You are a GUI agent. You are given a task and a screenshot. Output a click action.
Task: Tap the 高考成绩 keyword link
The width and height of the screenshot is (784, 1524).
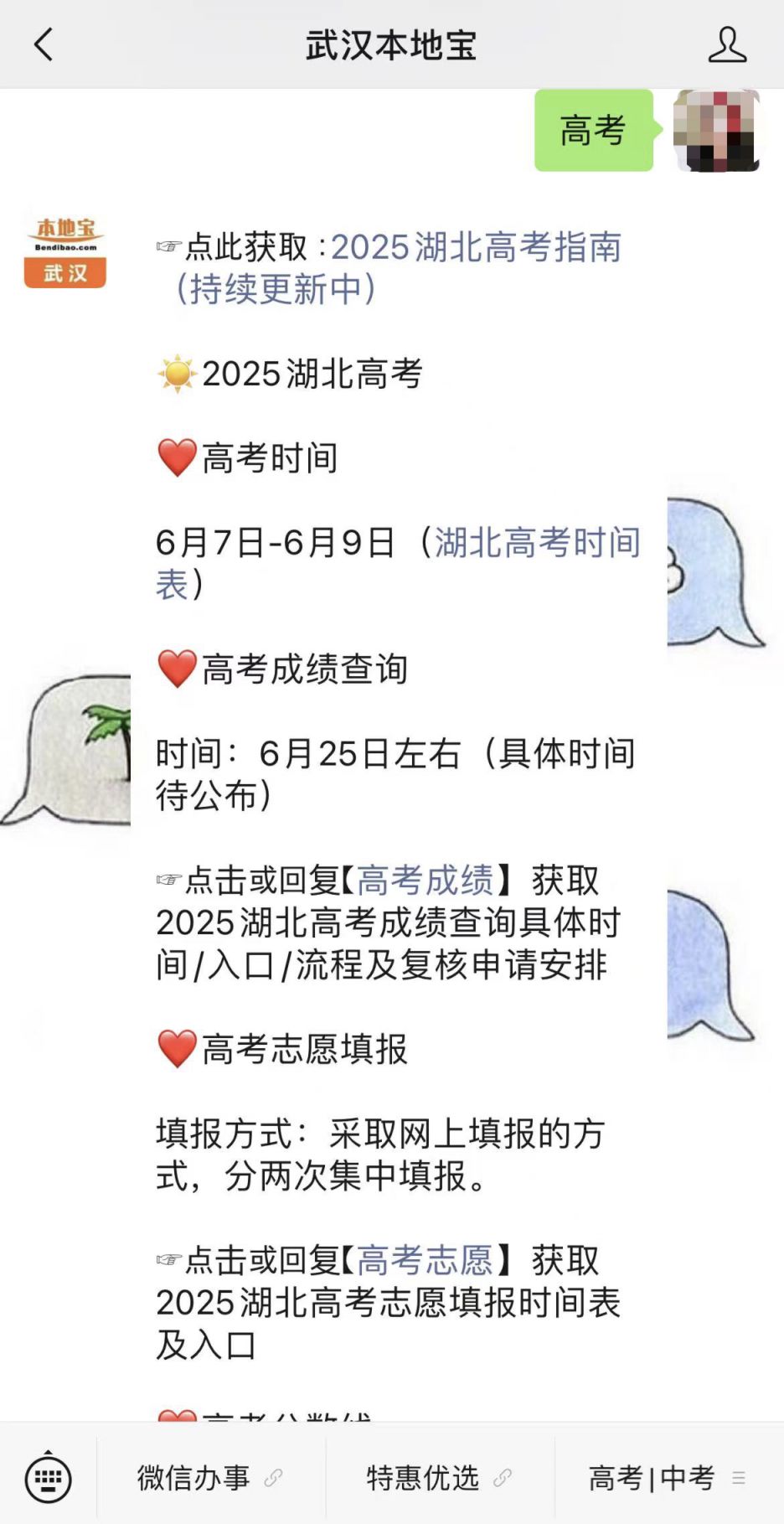[426, 881]
